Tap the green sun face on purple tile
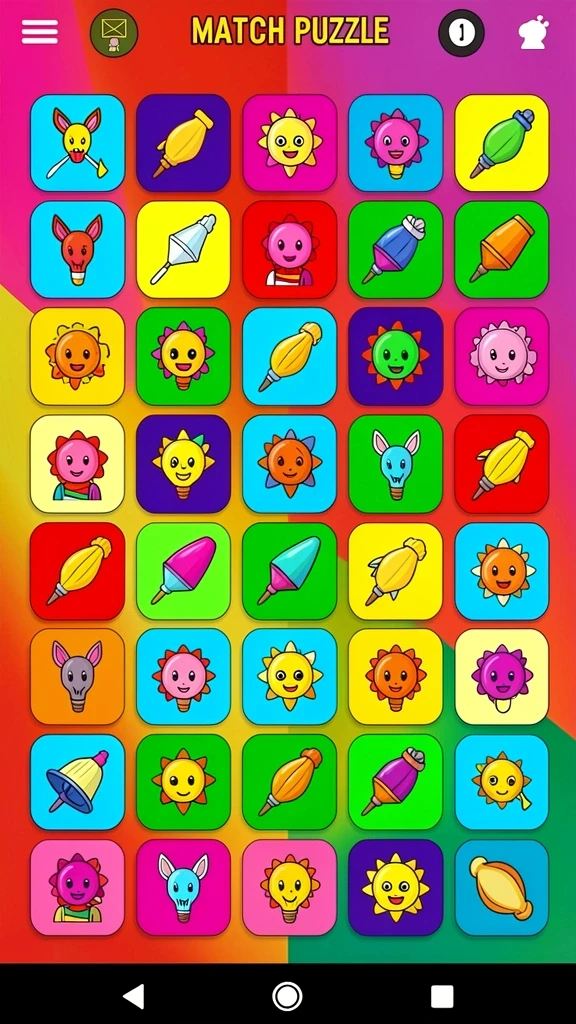This screenshot has height=1024, width=576. click(396, 357)
